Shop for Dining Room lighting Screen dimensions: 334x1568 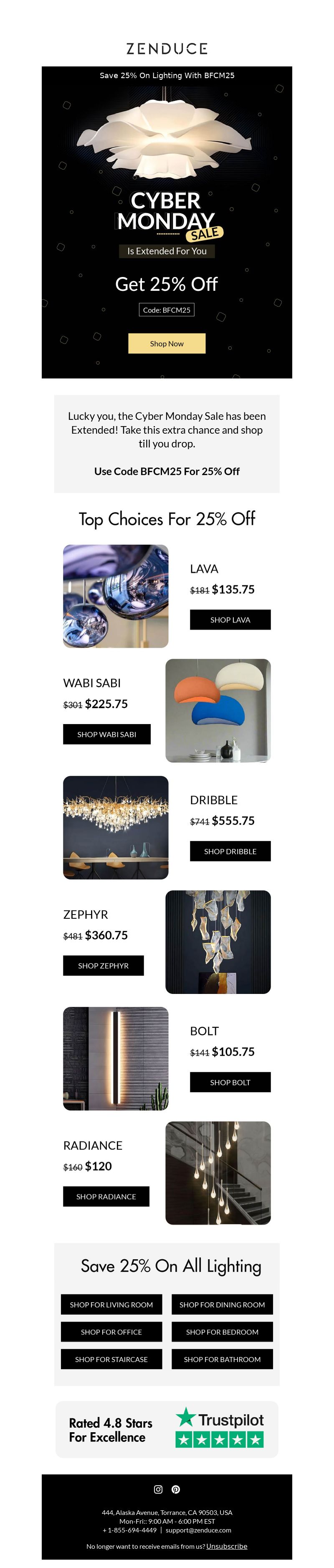(222, 1304)
